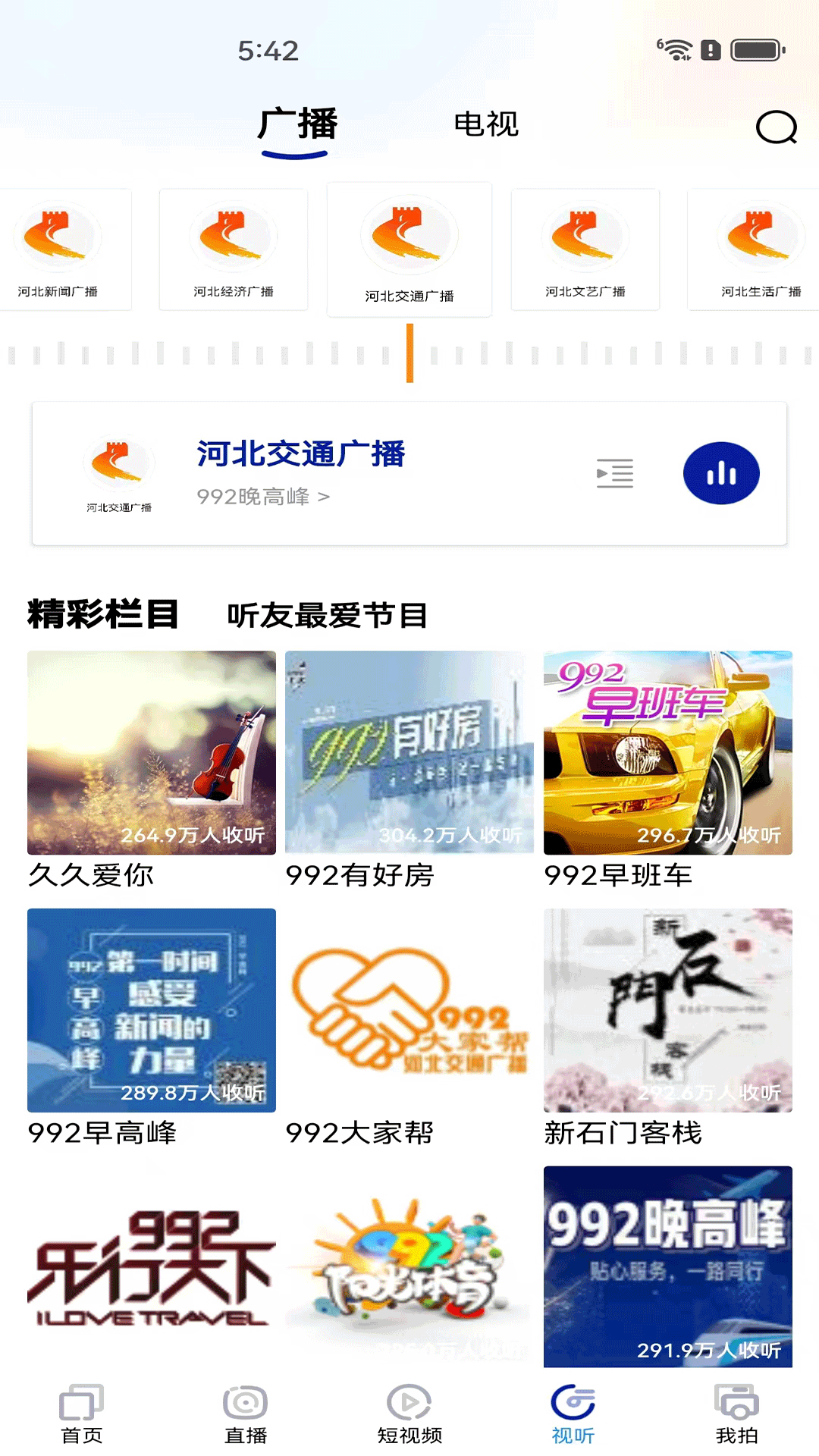
Task: Open 短视频 via its play icon
Action: coord(409,1407)
